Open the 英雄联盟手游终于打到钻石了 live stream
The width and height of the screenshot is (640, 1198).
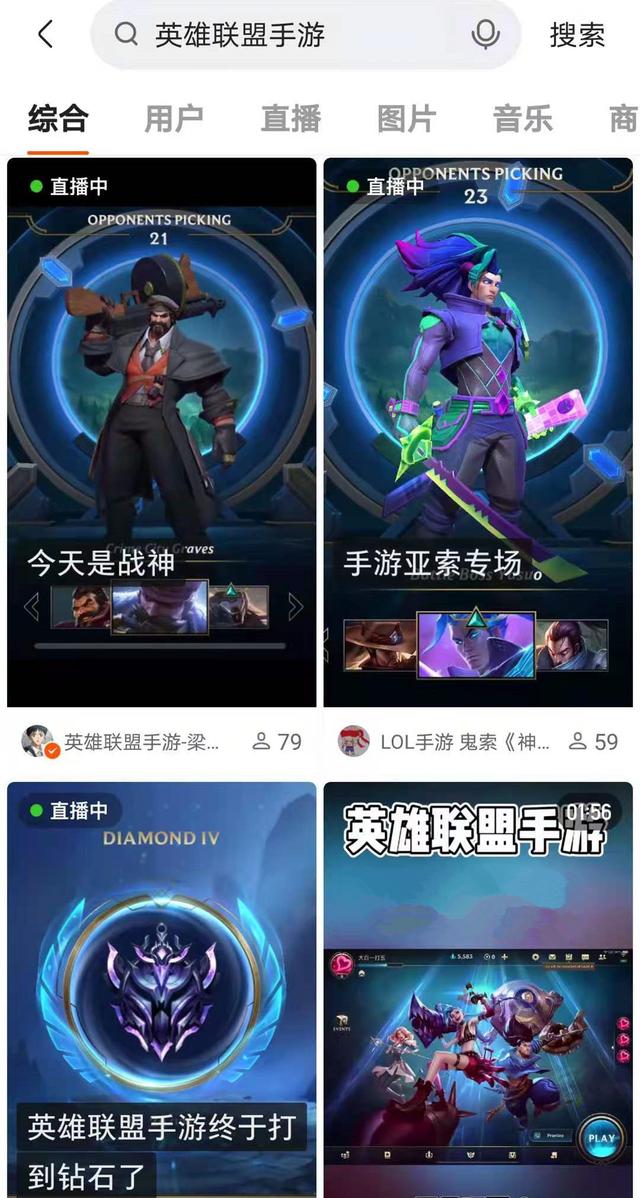click(x=161, y=990)
